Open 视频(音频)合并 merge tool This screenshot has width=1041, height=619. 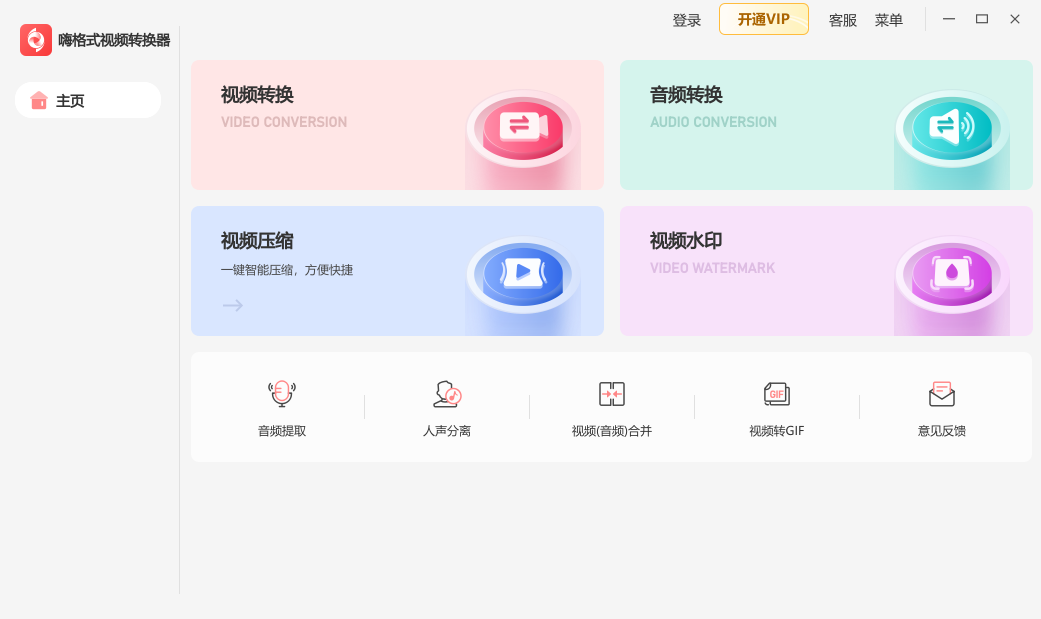click(612, 408)
